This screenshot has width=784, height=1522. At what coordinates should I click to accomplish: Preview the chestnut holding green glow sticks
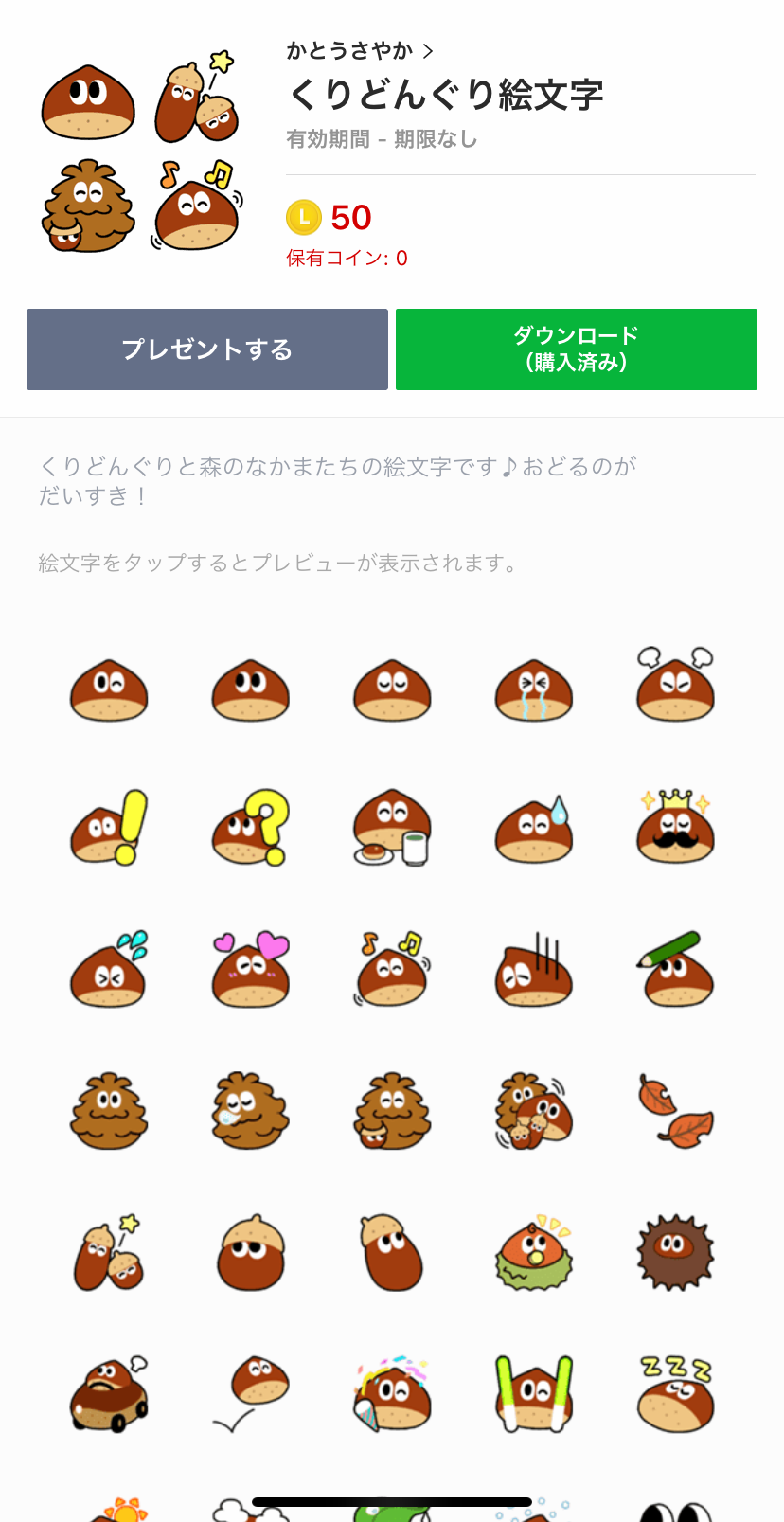click(x=534, y=1393)
